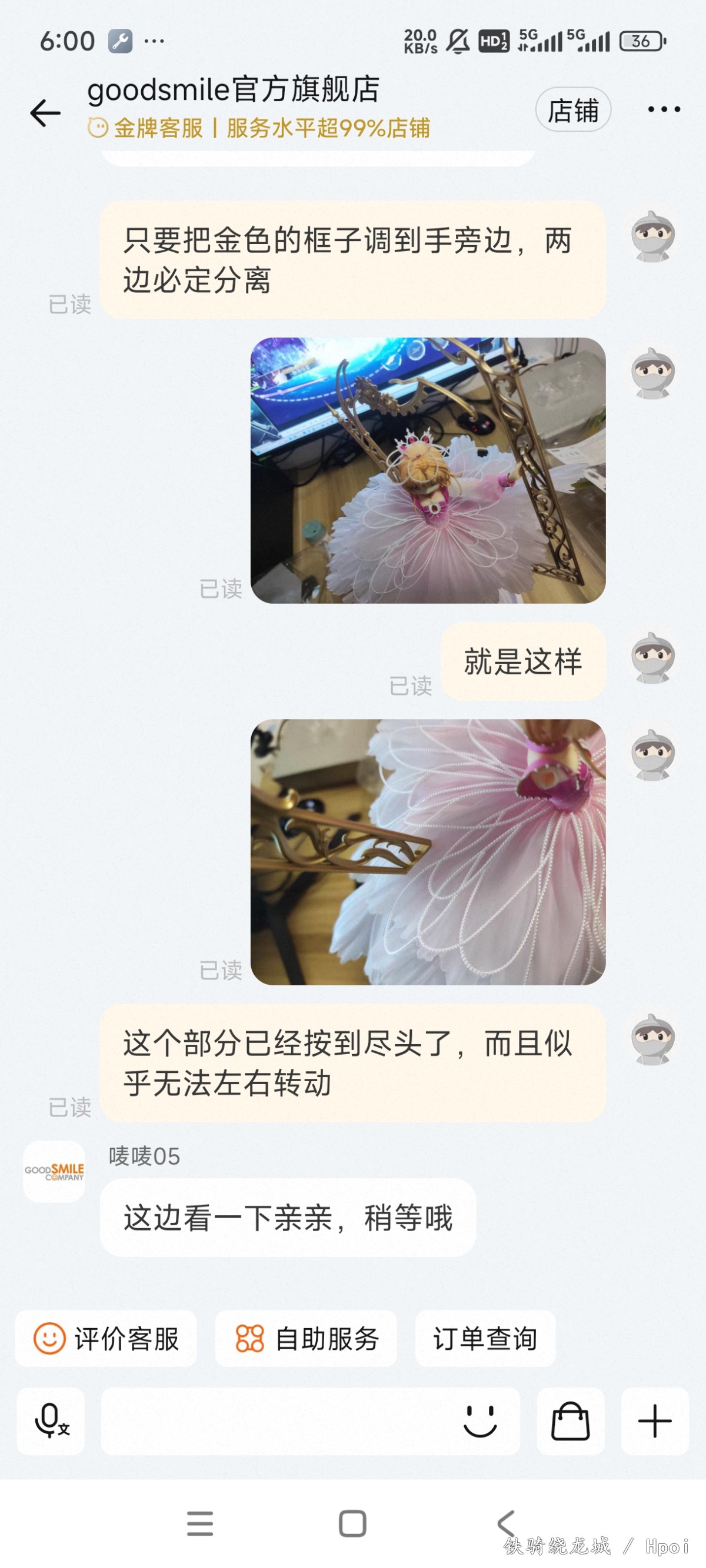Switch to voice input microphone
706x1568 pixels.
click(x=51, y=1421)
